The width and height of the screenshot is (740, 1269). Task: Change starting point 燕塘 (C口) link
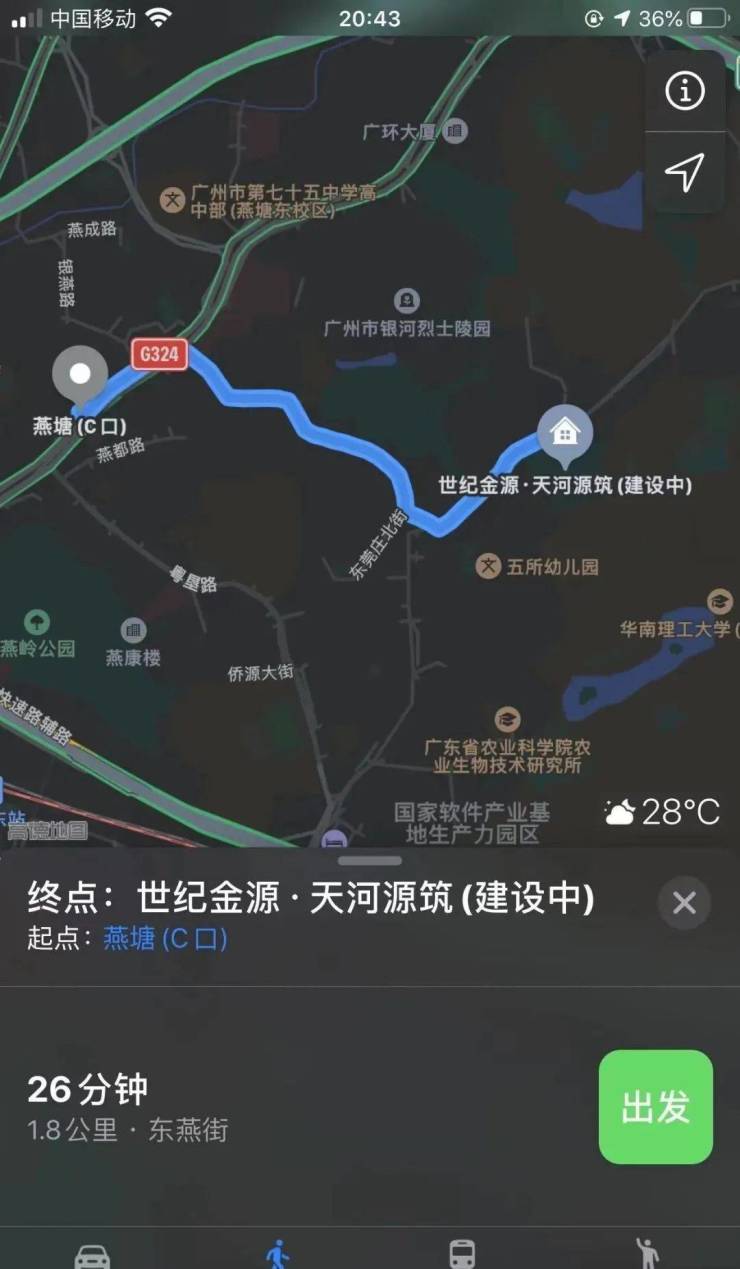click(165, 939)
